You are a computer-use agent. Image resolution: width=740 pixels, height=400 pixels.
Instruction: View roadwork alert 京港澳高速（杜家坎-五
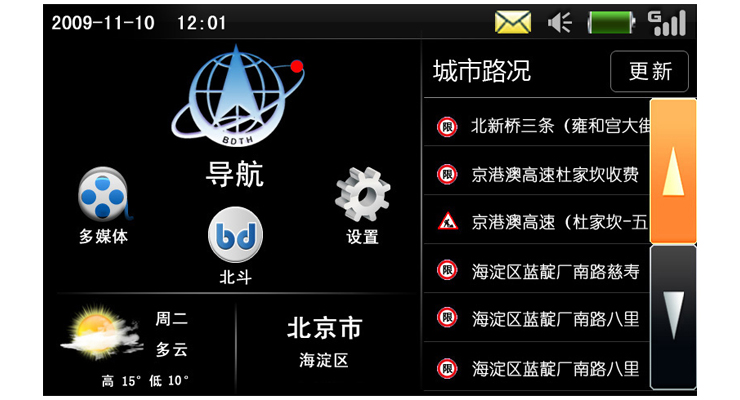[x=540, y=222]
